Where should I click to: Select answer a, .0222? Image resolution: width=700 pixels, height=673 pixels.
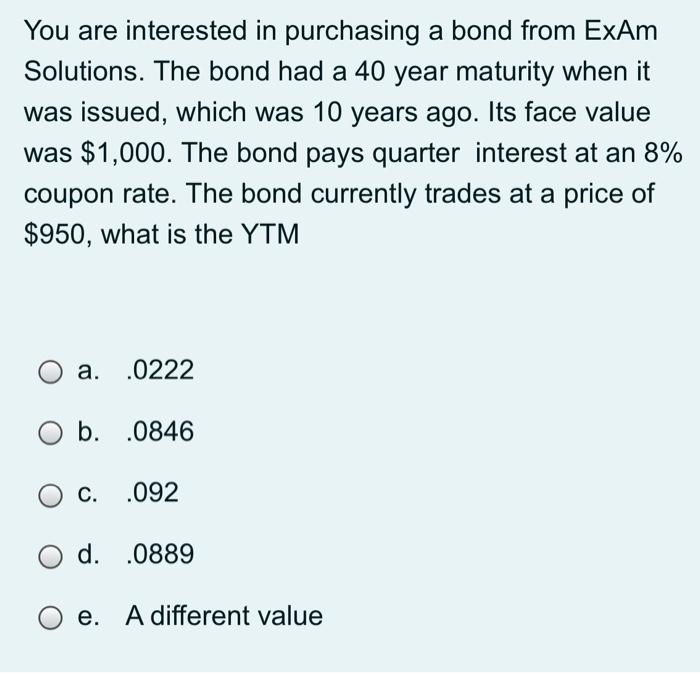tap(51, 373)
